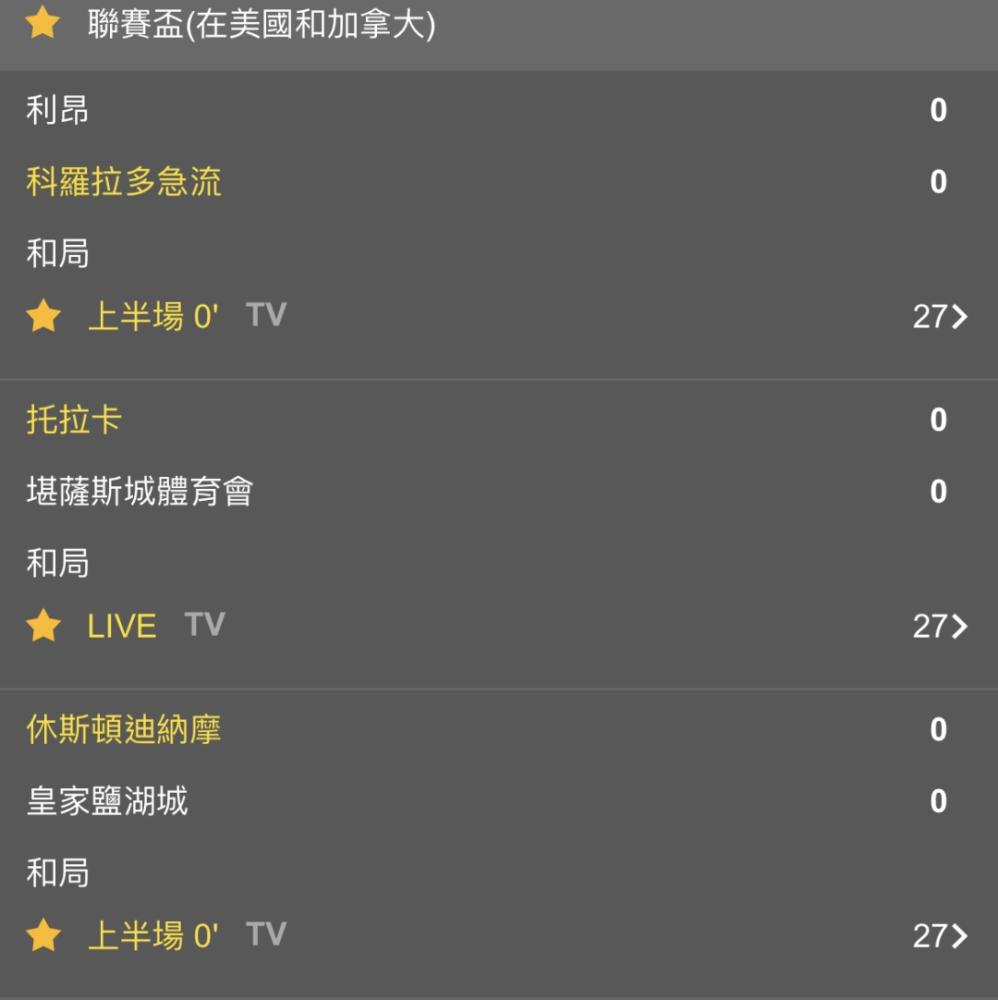This screenshot has width=998, height=1000.
Task: Tap the star for 休斯頓迪納摩 match
Action: [44, 937]
